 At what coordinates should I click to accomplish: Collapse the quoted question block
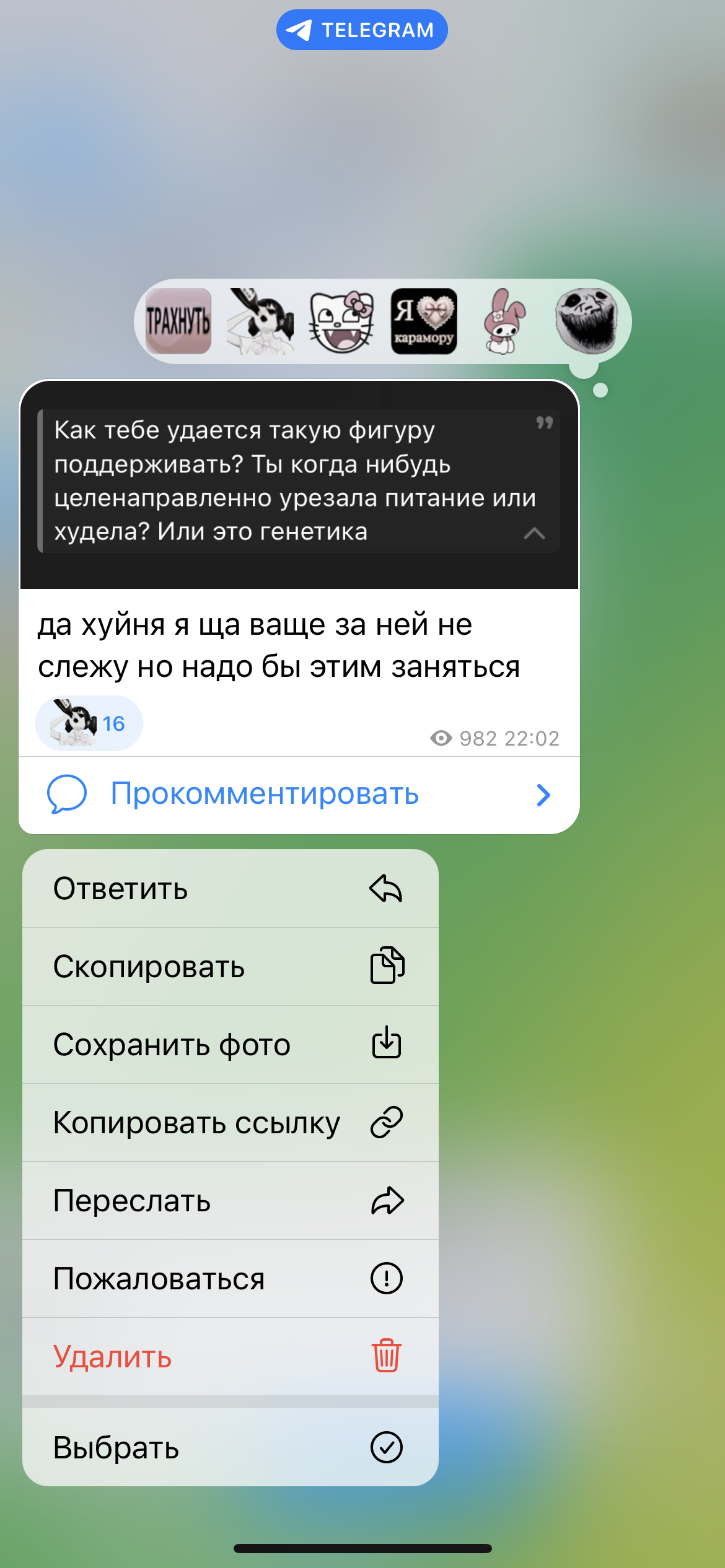pos(534,533)
